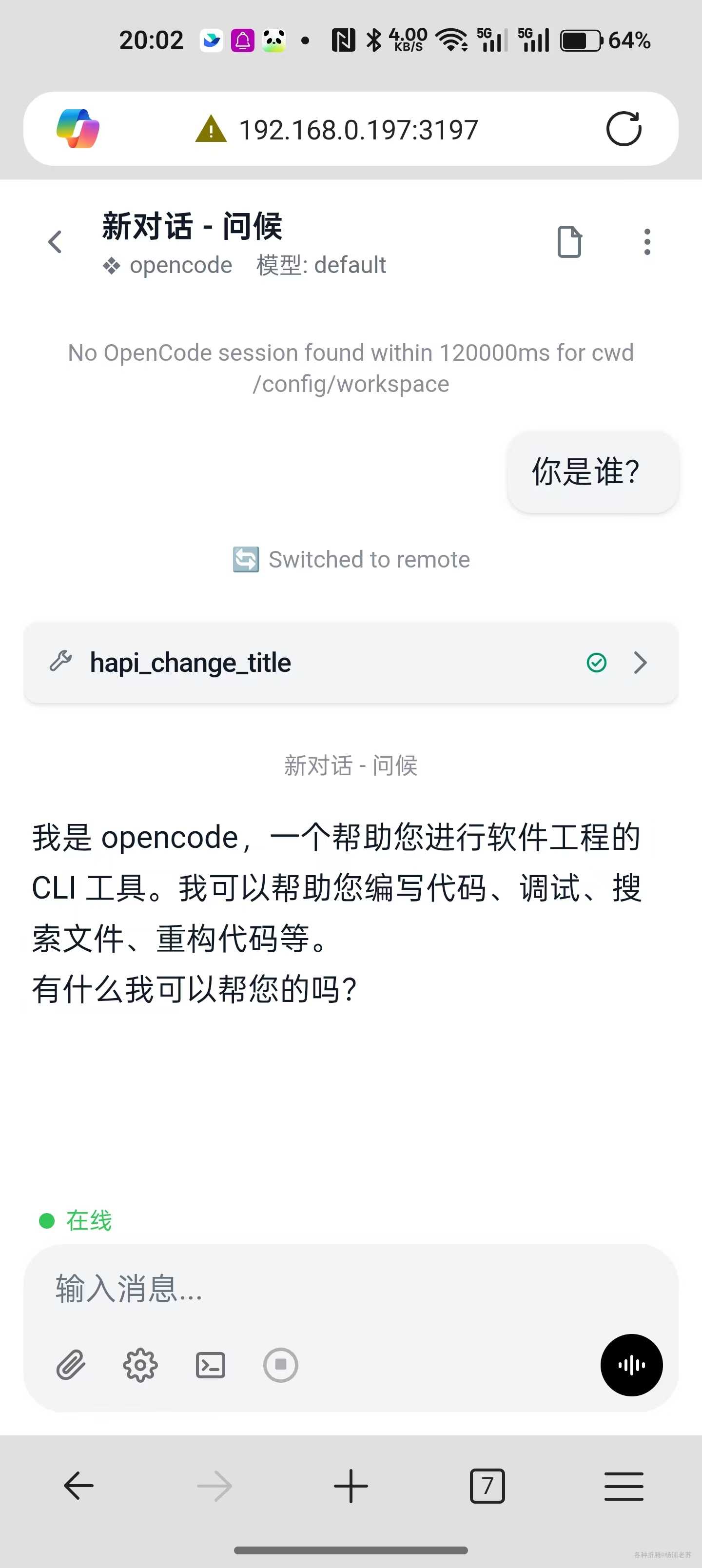View the 7 open tabs
The image size is (702, 1568).
487,1486
